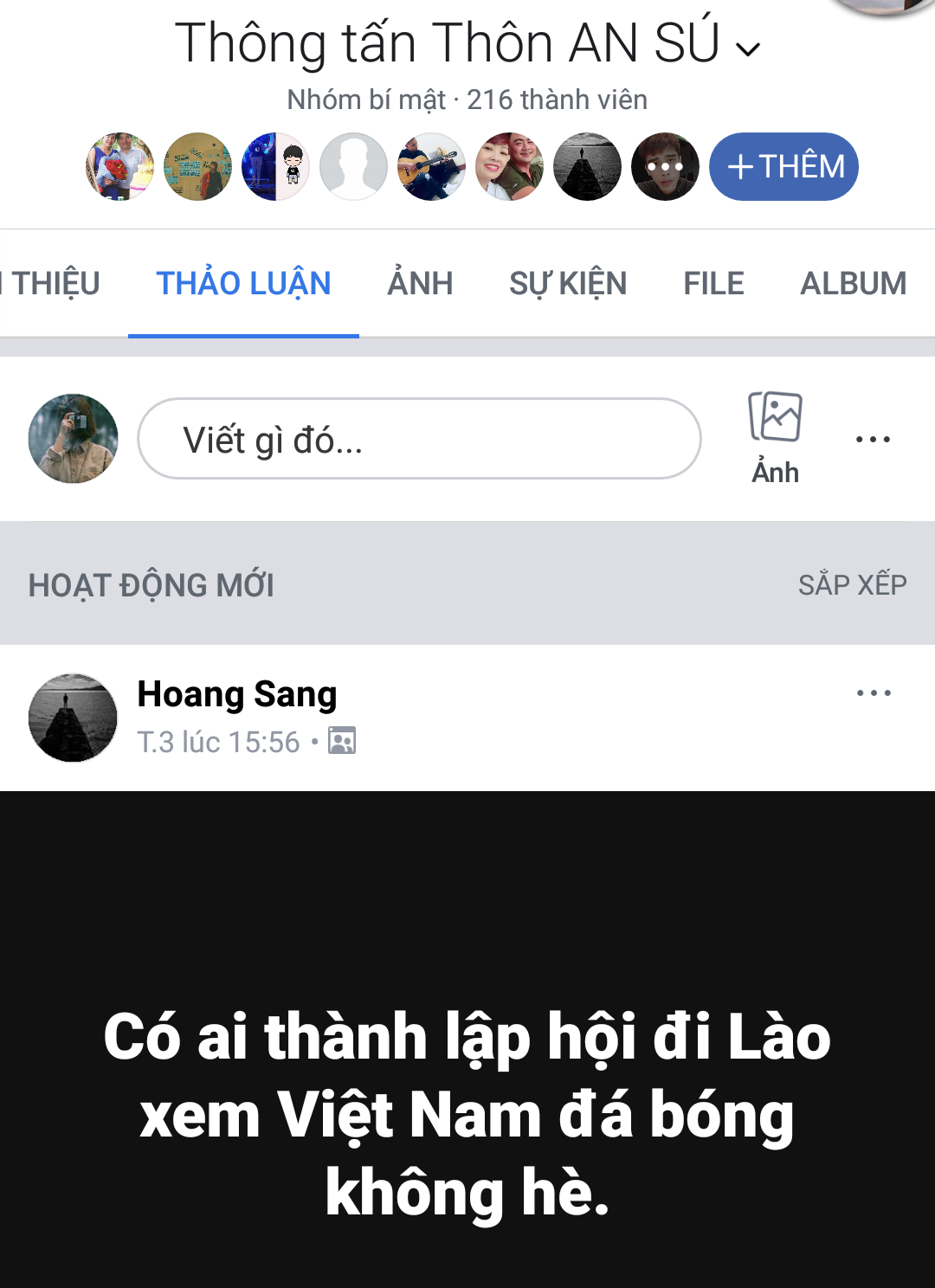Expand the guitar player's member avatar
Viewport: 935px width, 1288px height.
point(431,166)
